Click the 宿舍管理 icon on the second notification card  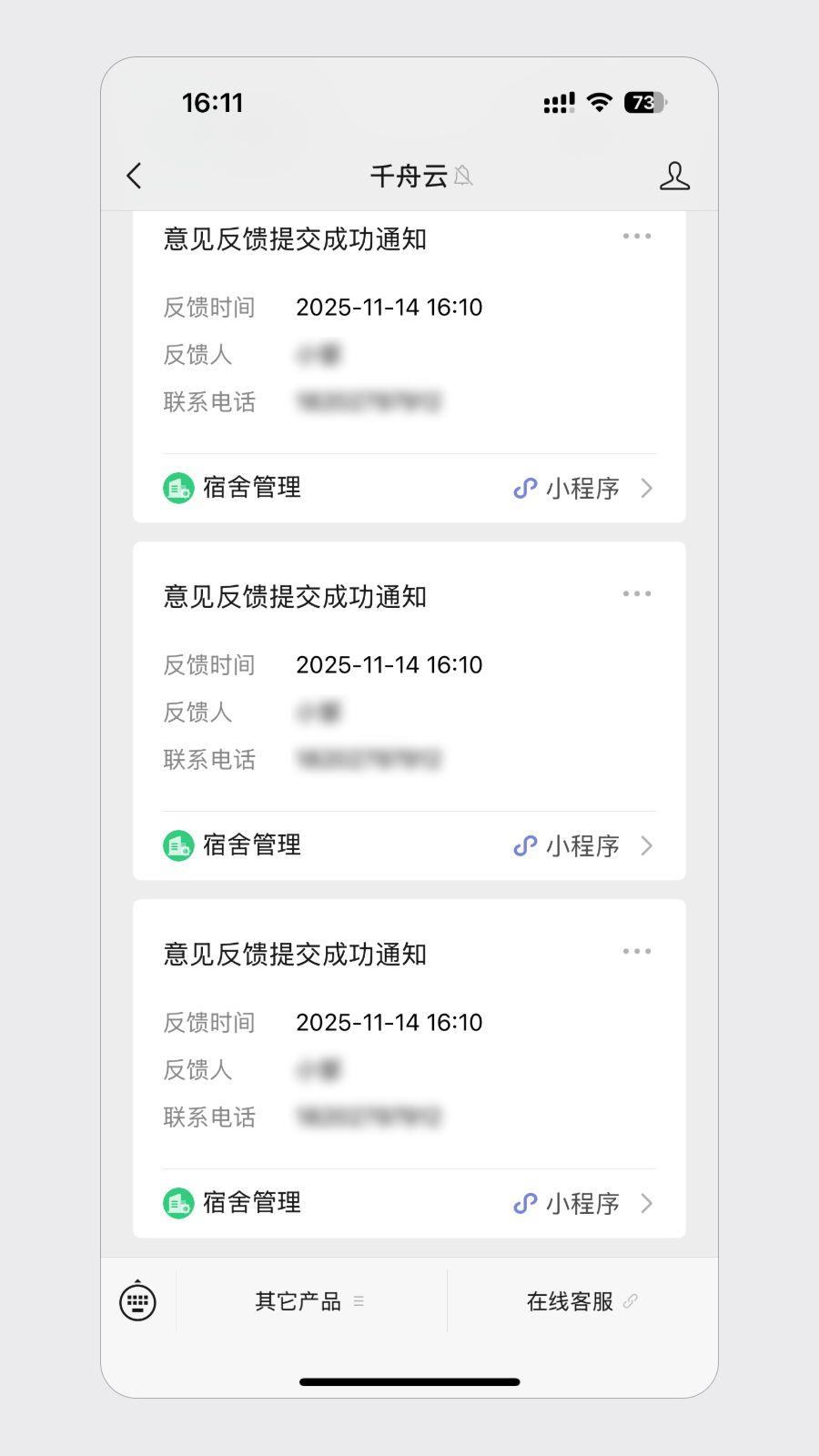coord(178,845)
